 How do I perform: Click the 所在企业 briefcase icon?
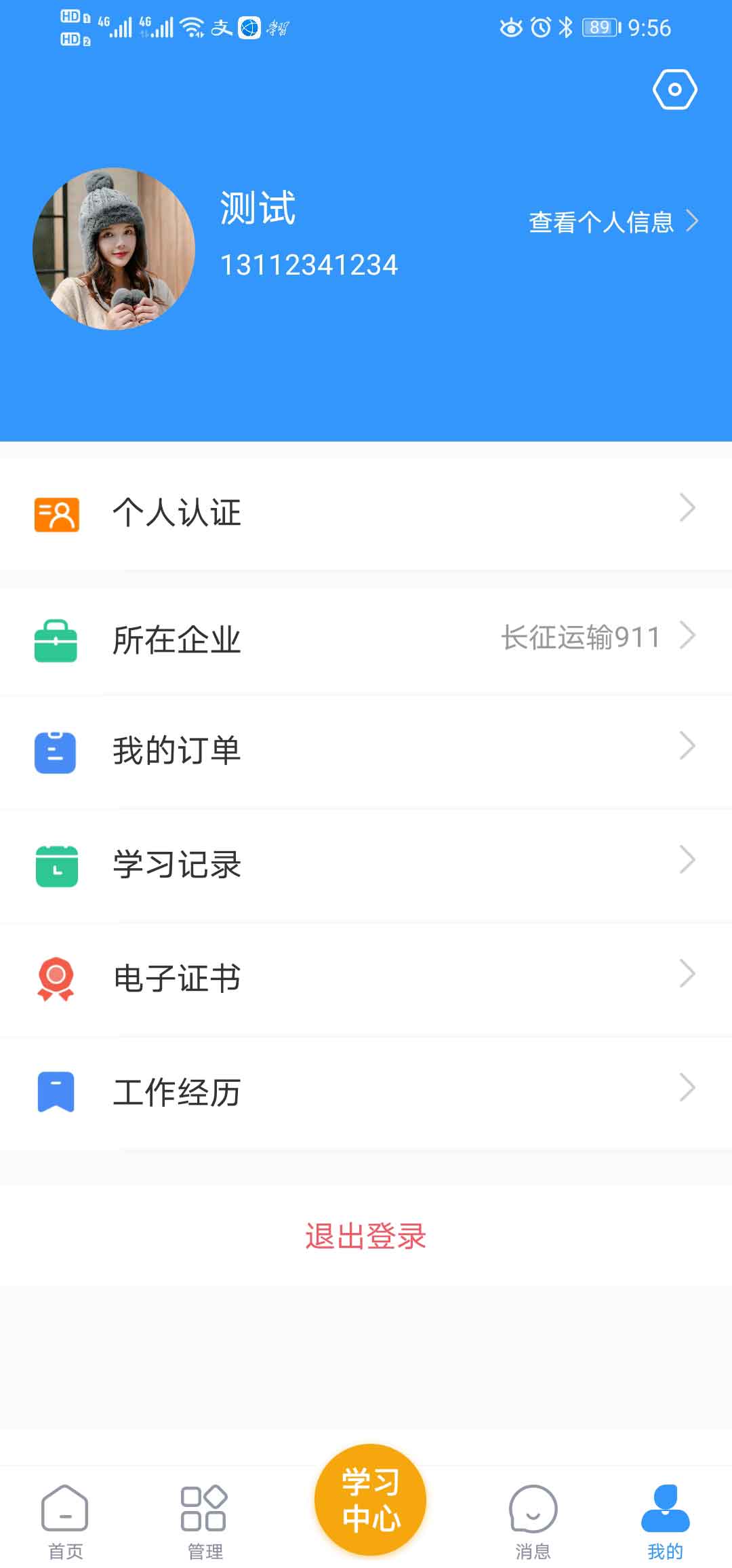coord(57,638)
